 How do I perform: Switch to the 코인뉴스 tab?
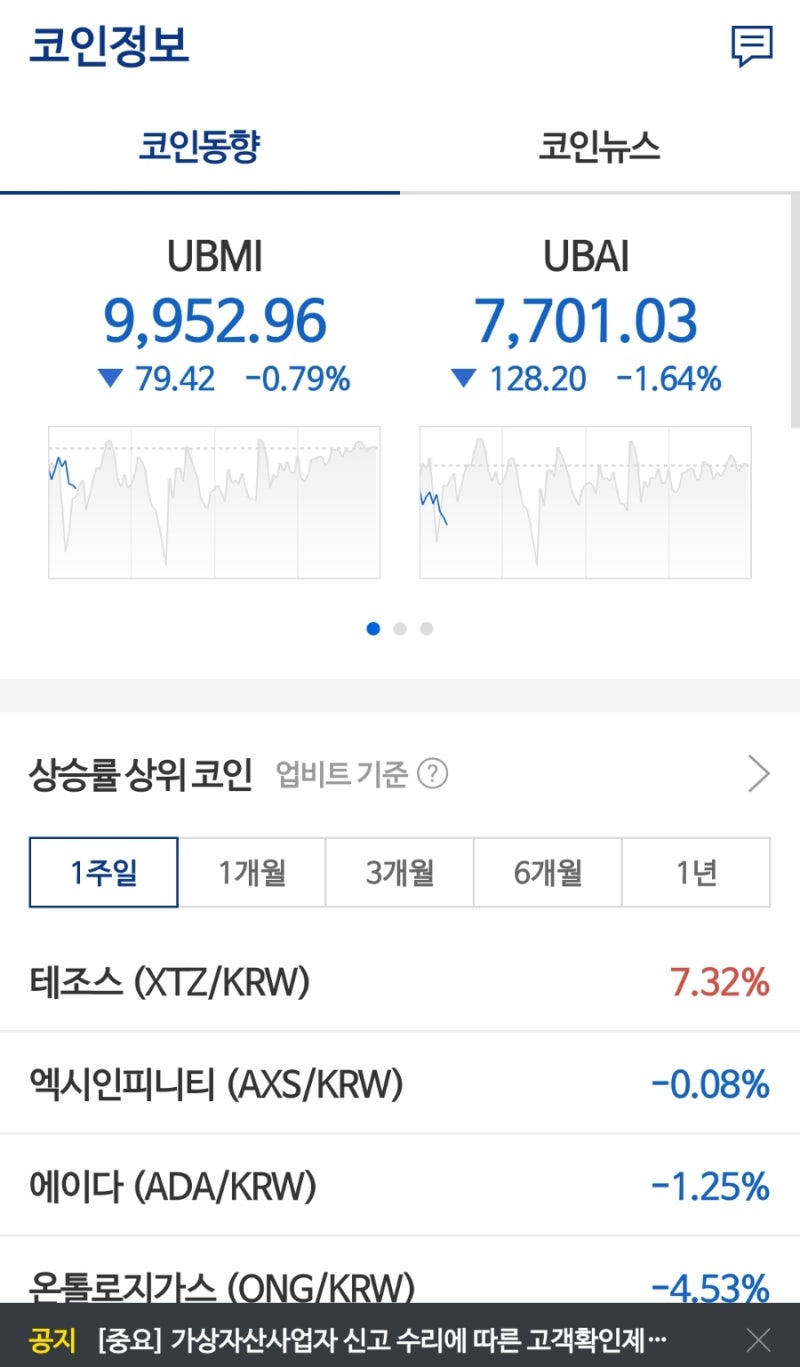[599, 148]
